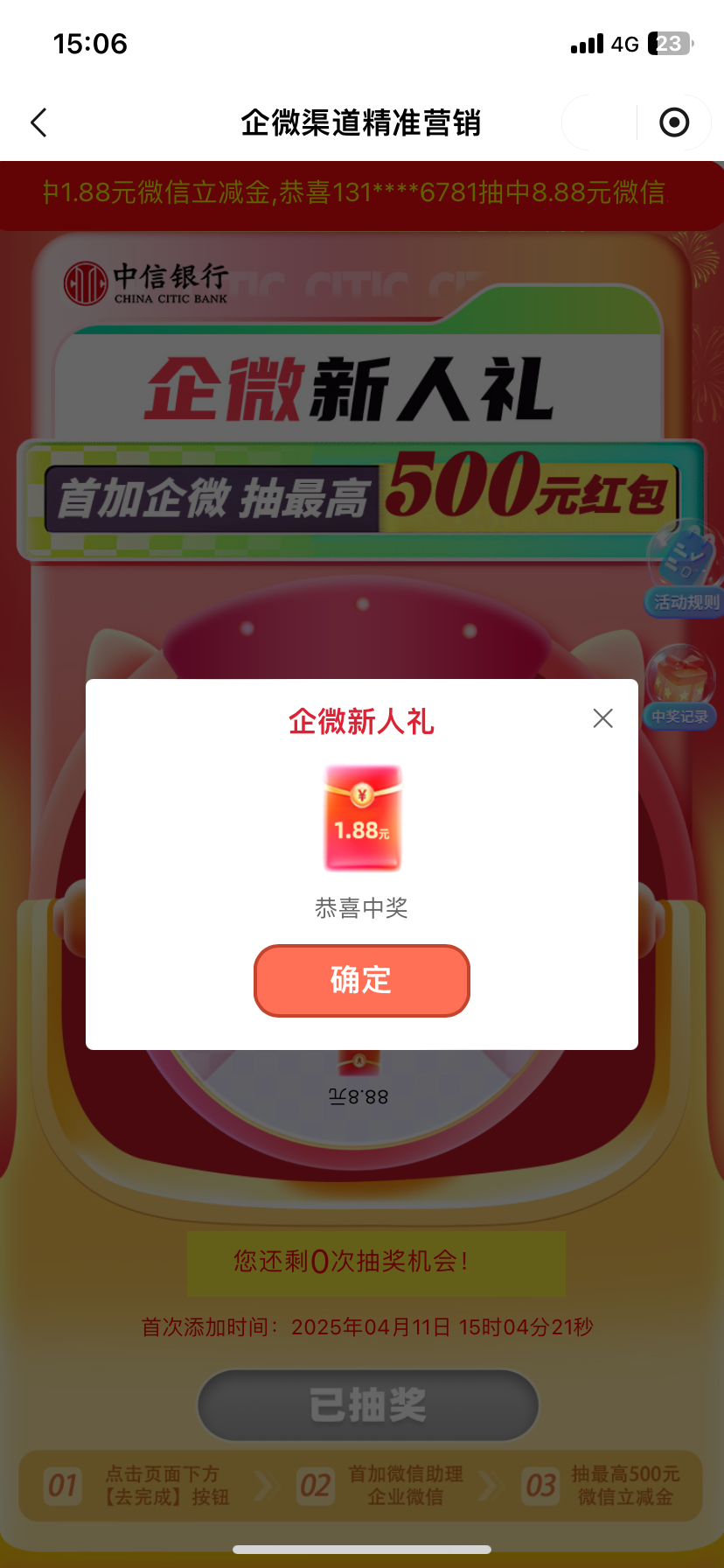Confirm the prize with 确定
Image resolution: width=724 pixels, height=1568 pixels.
pyautogui.click(x=361, y=980)
